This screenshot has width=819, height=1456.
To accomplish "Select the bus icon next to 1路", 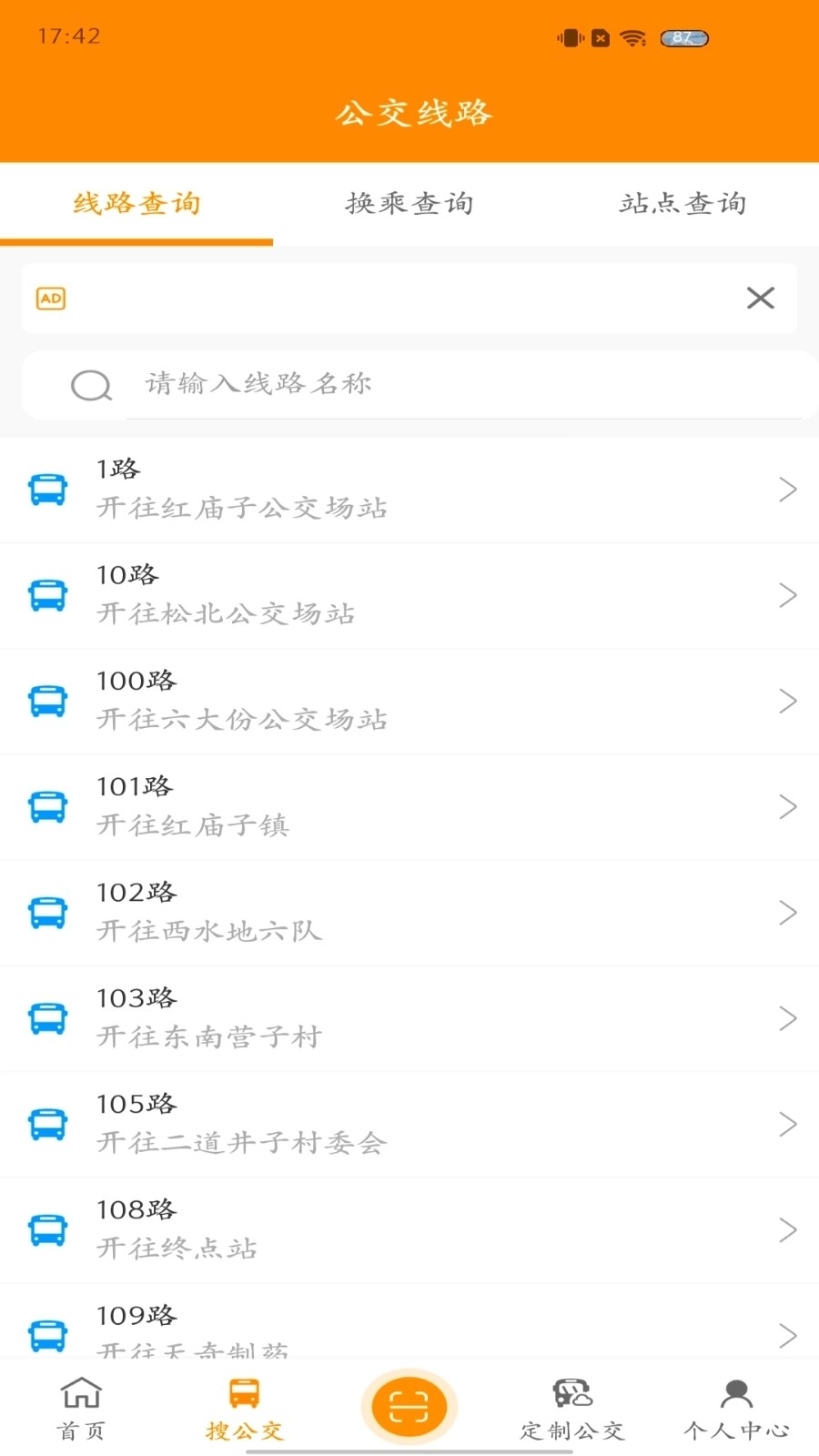I will 47,489.
